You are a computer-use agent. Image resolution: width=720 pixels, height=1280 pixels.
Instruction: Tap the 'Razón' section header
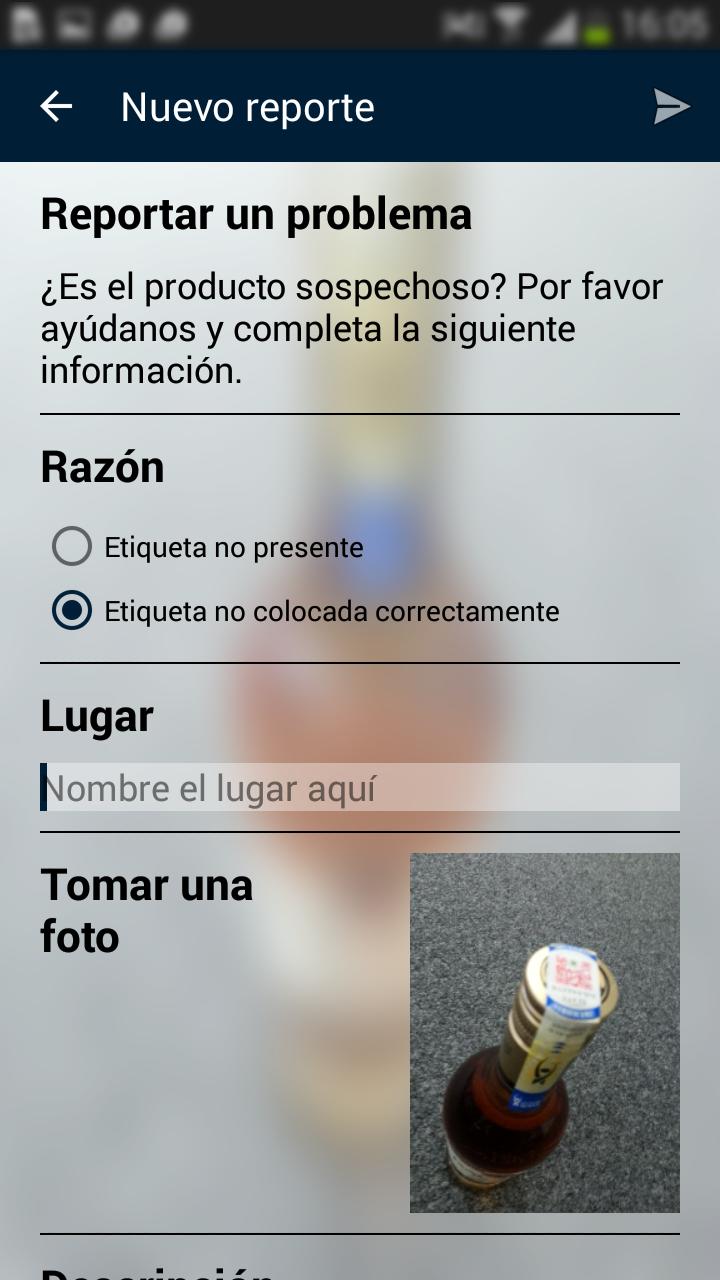[101, 466]
